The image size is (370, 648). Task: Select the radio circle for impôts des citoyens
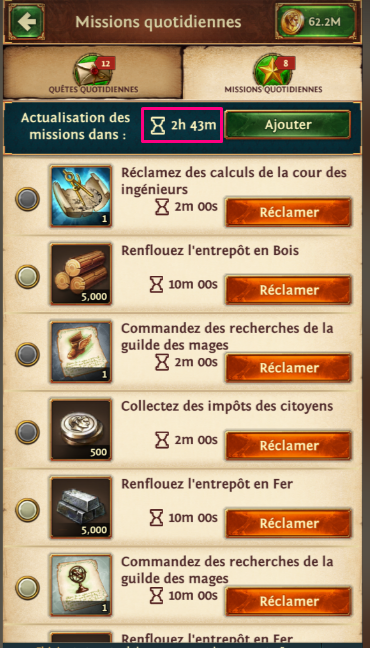point(28,432)
